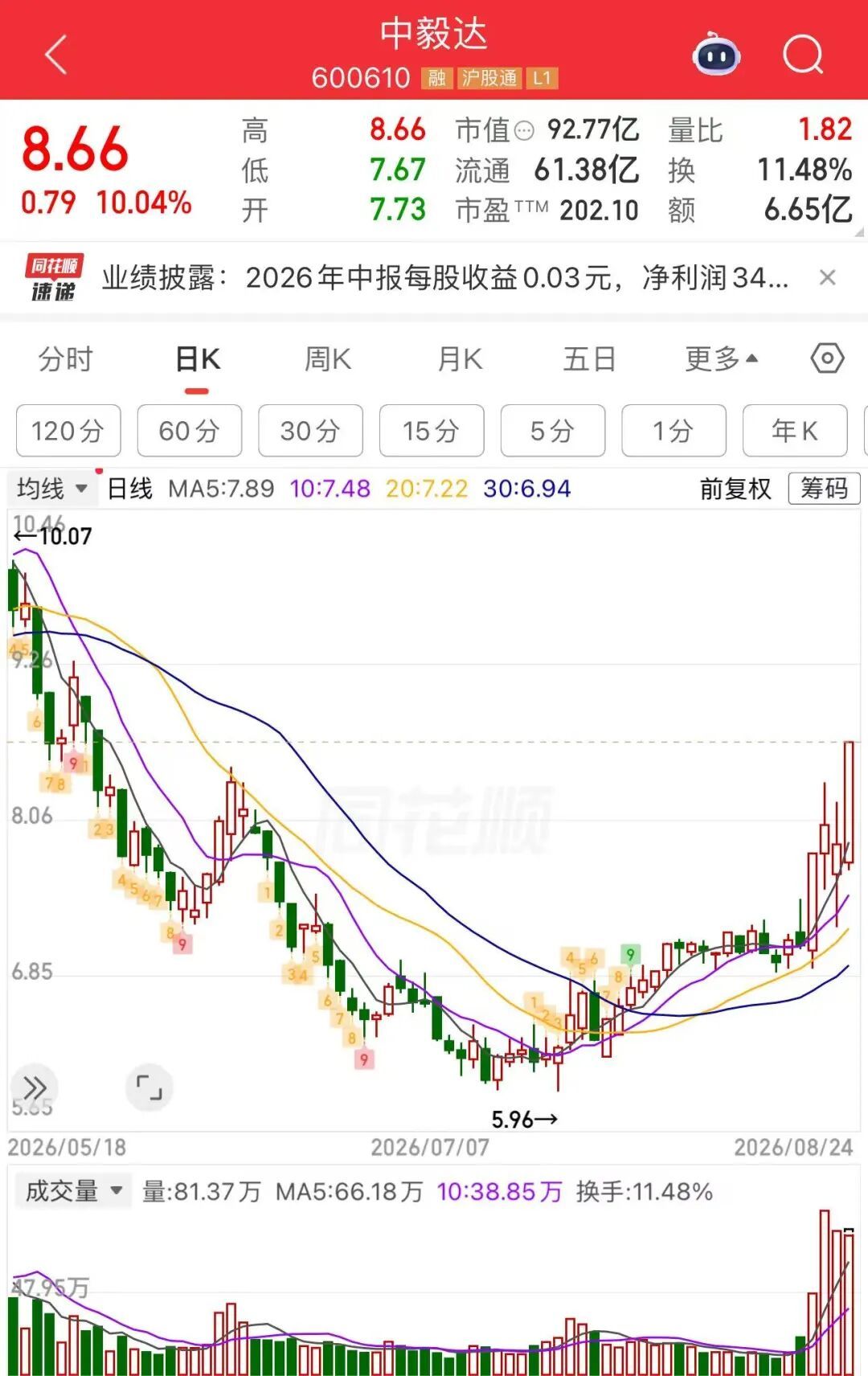Enter fullscreen chart mode
Viewport: 868px width, 1376px height.
[x=149, y=1088]
